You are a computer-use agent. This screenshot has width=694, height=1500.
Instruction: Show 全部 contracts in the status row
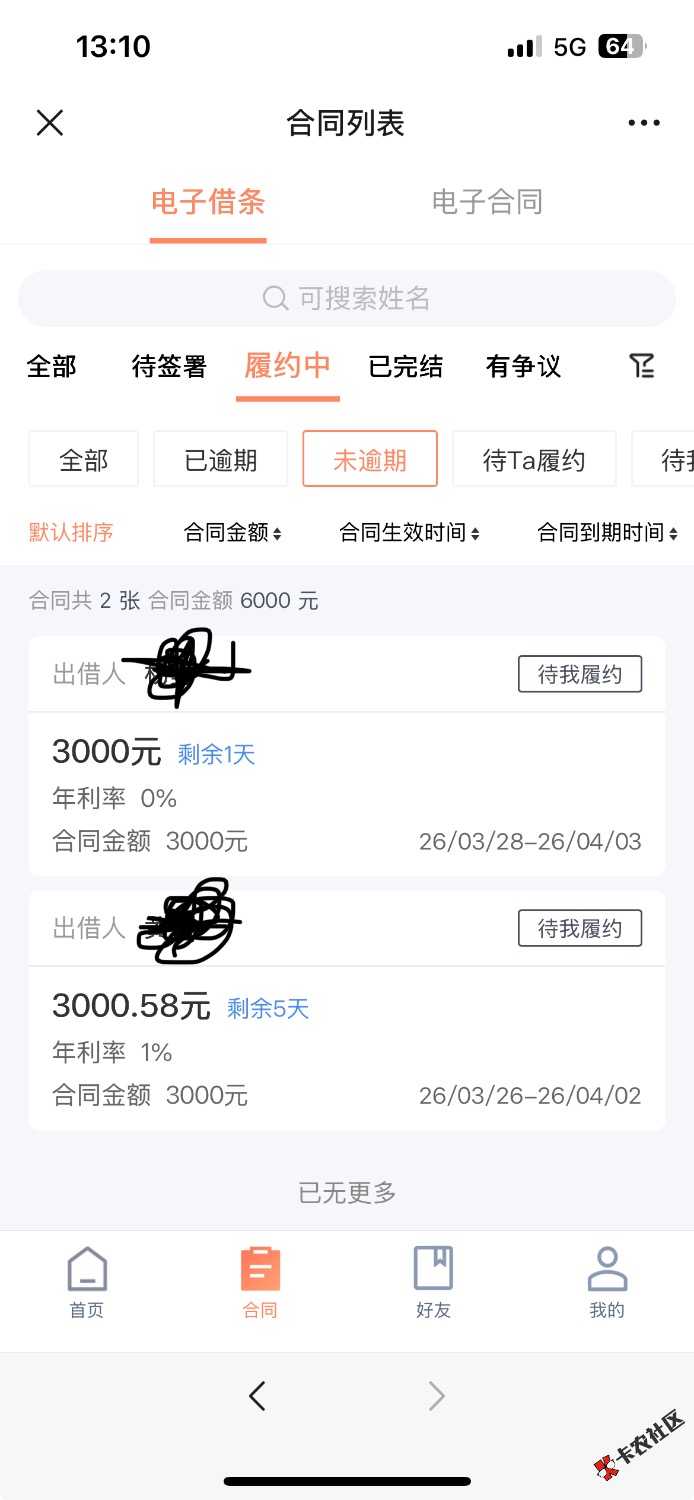point(52,367)
